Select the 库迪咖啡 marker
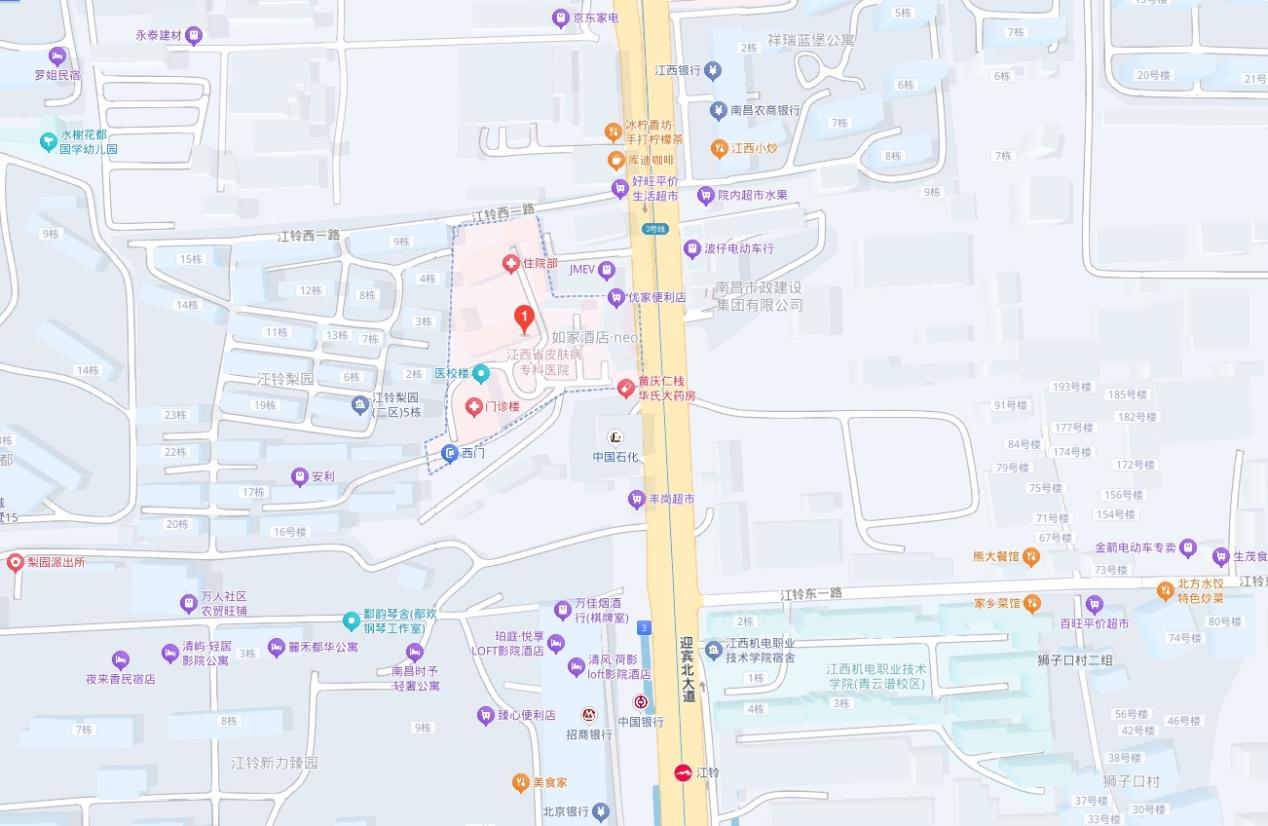The height and width of the screenshot is (826, 1268). coord(617,160)
